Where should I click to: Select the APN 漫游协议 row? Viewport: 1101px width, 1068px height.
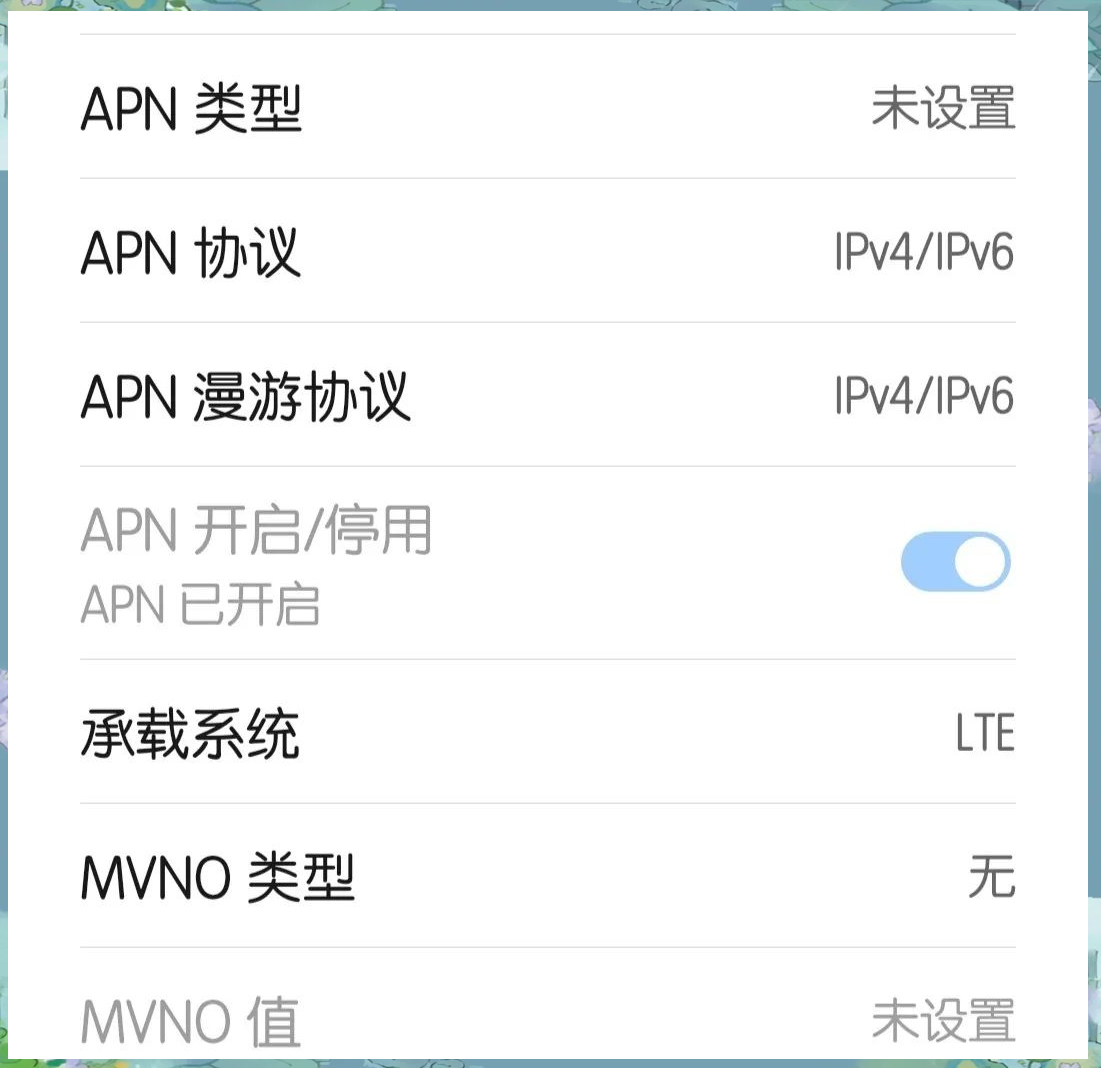click(x=547, y=396)
